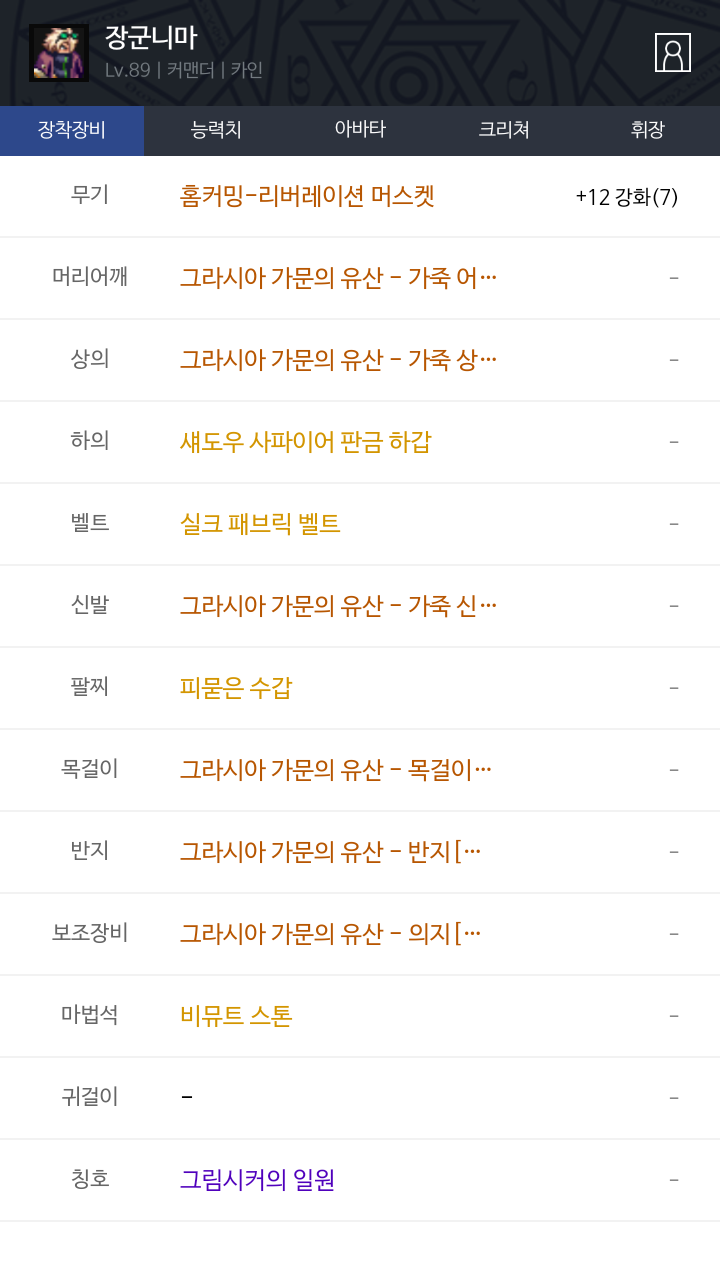Viewport: 720px width, 1280px height.
Task: Switch to the 크리쳐 tab
Action: pos(504,130)
